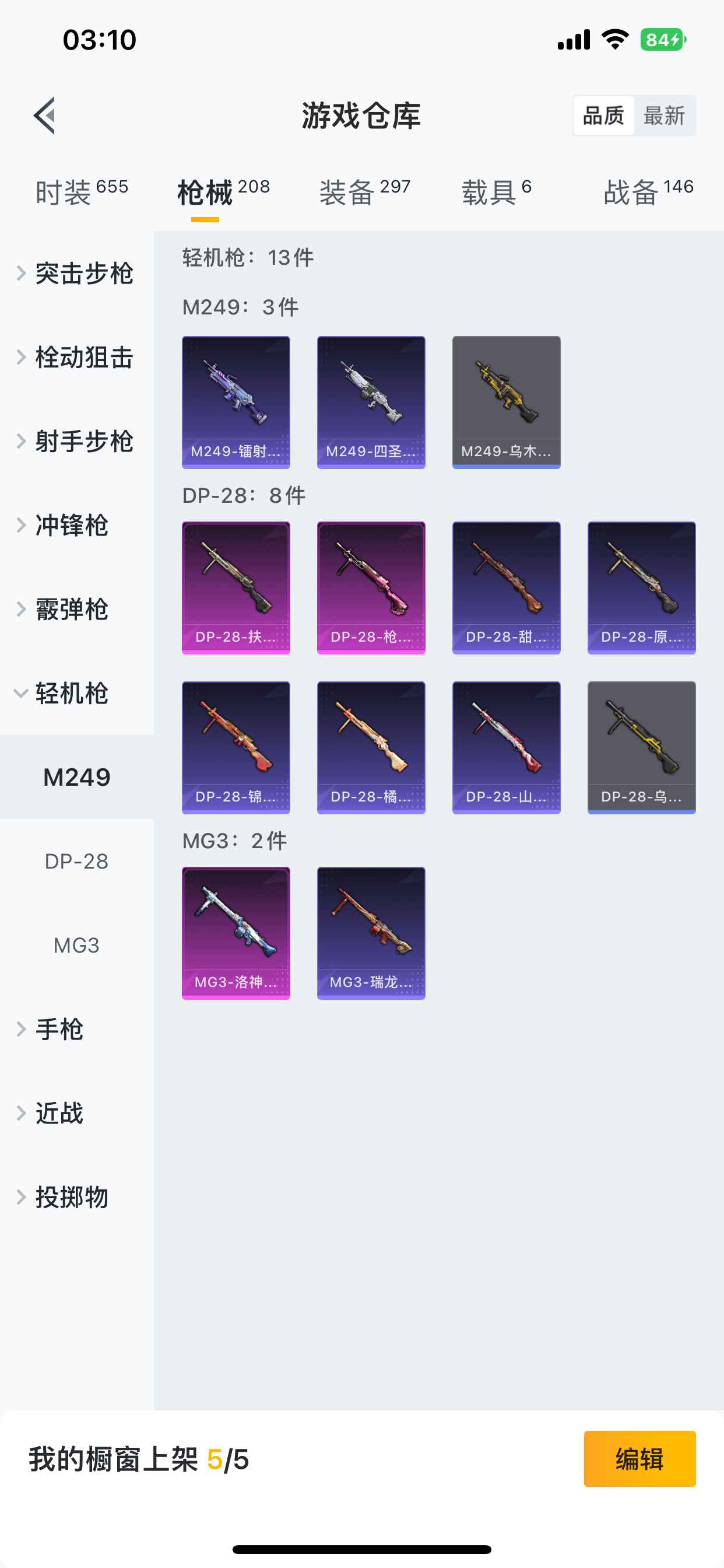Sort the warehouse by 最新
The height and width of the screenshot is (1568, 724).
click(664, 115)
